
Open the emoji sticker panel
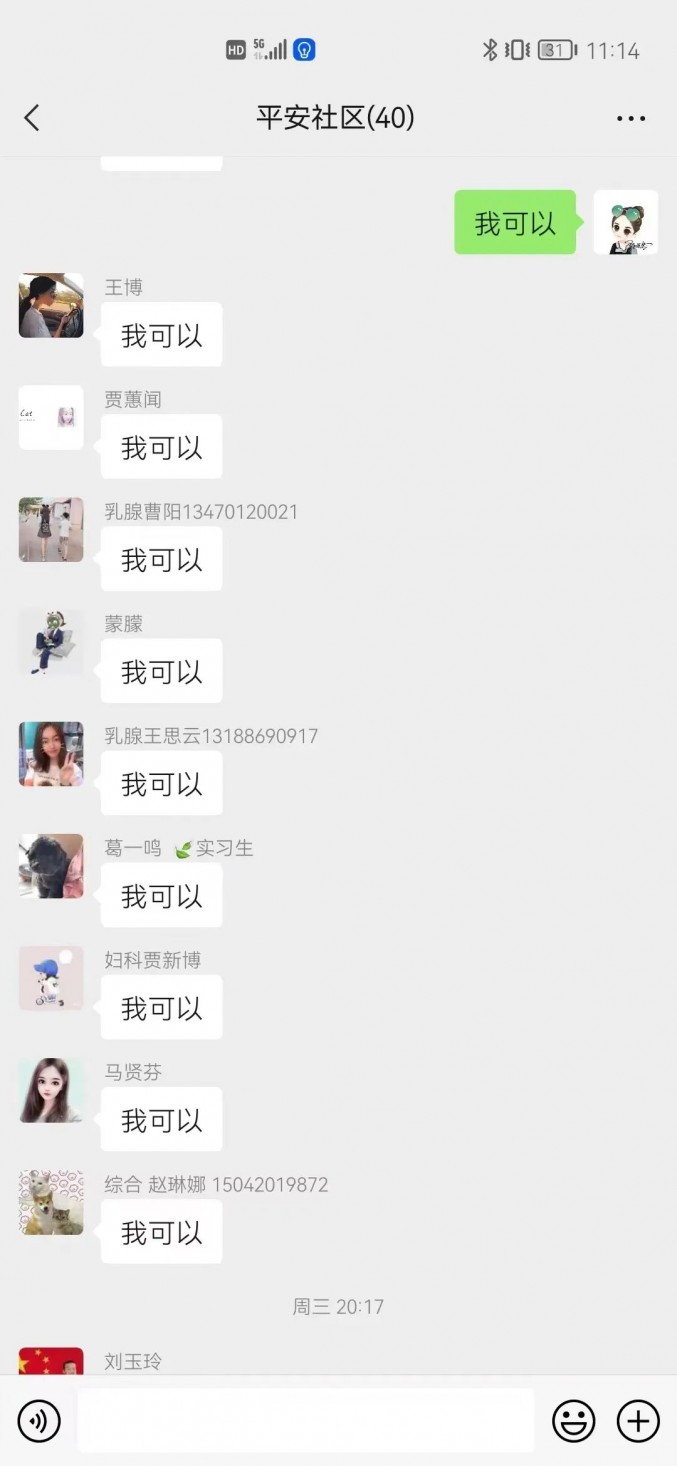pos(574,1420)
